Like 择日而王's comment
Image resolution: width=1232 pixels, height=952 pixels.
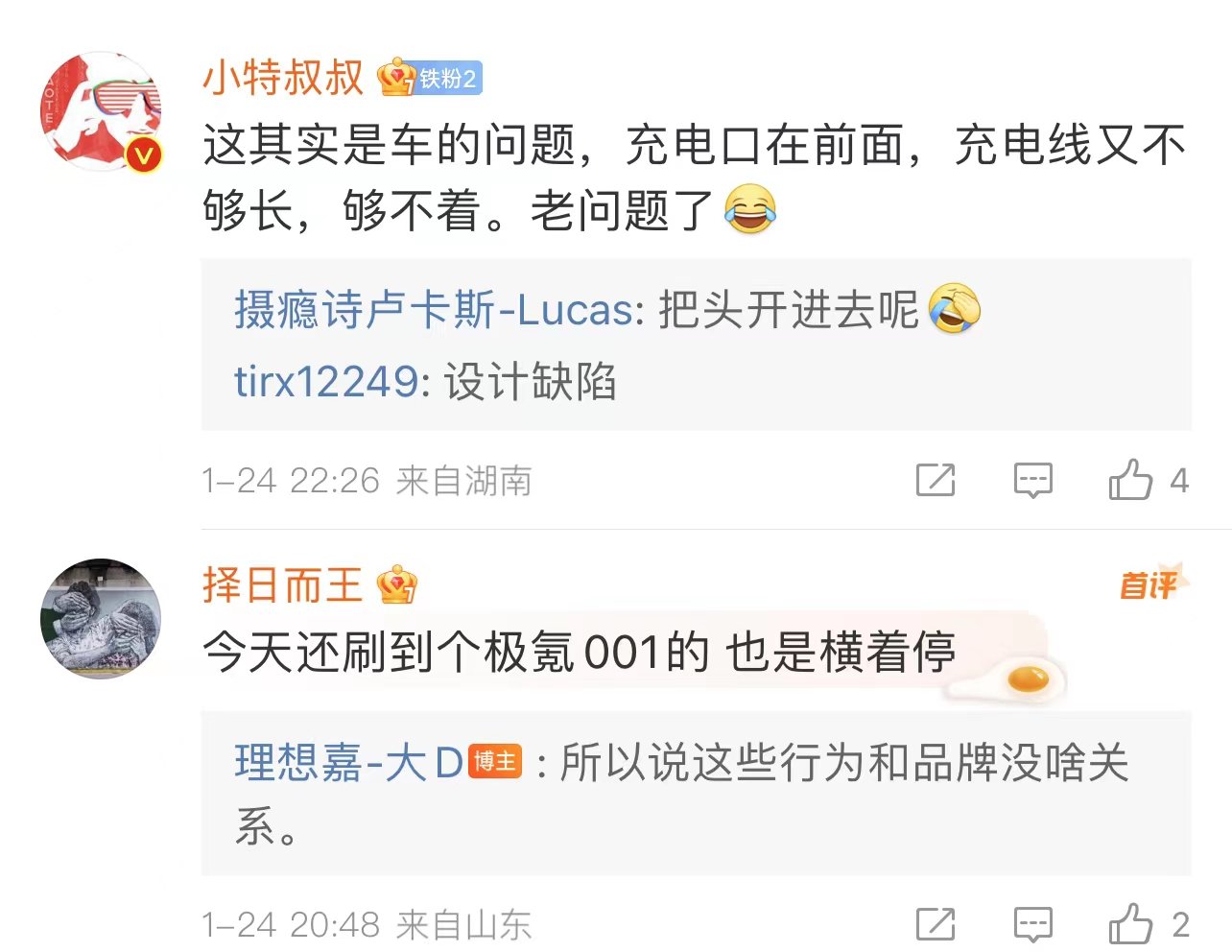point(1131,924)
